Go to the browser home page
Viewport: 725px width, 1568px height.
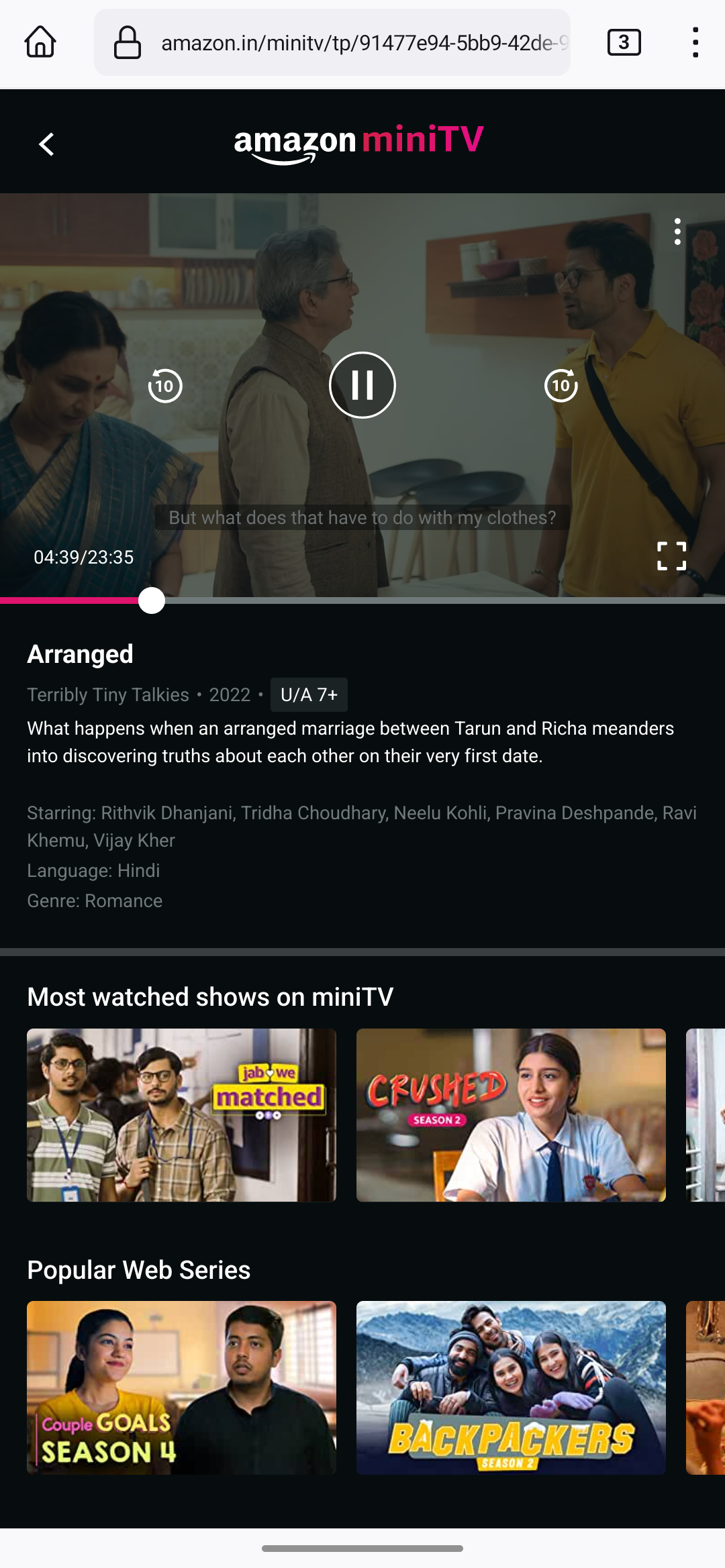tap(40, 42)
